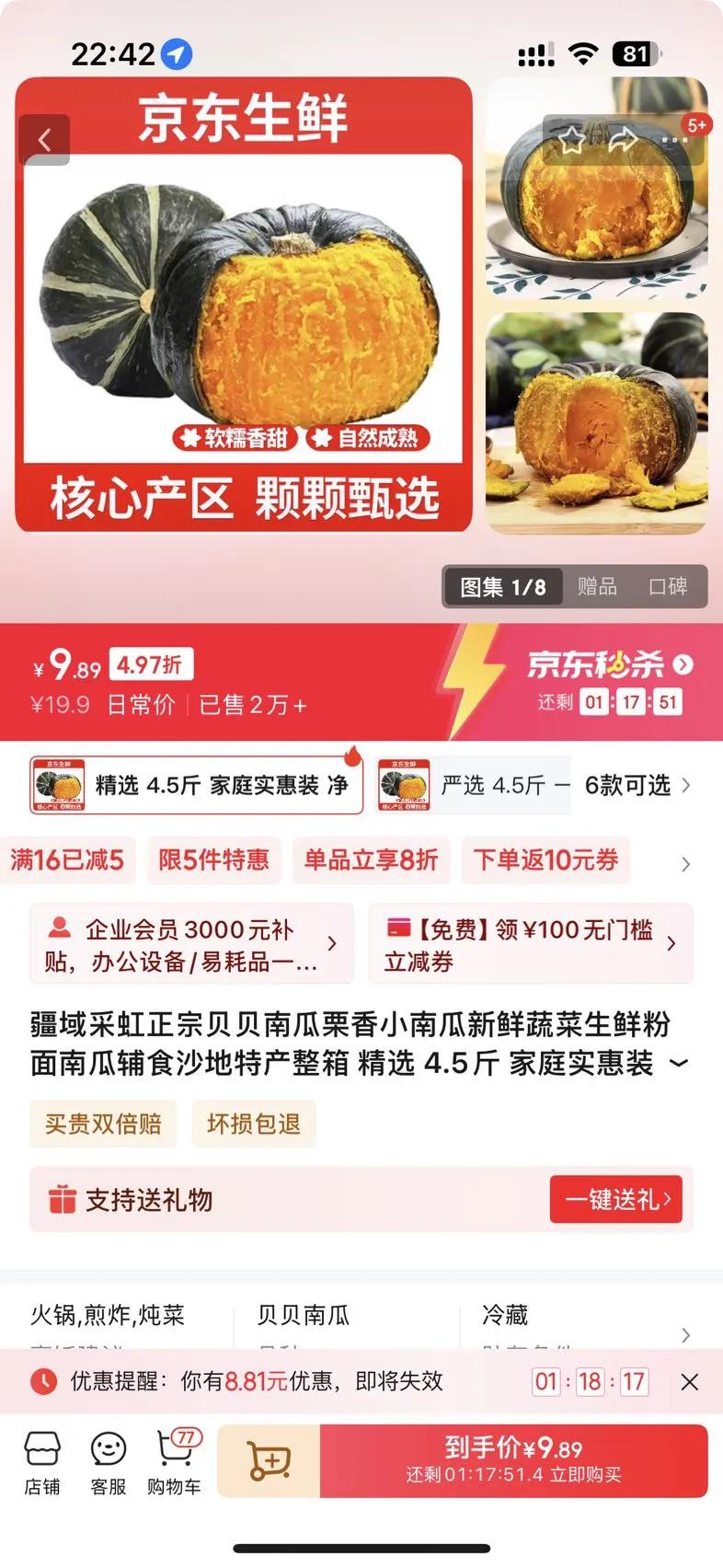Open the 京东秒杀 flash sale
Image resolution: width=723 pixels, height=1568 pixels.
click(609, 663)
